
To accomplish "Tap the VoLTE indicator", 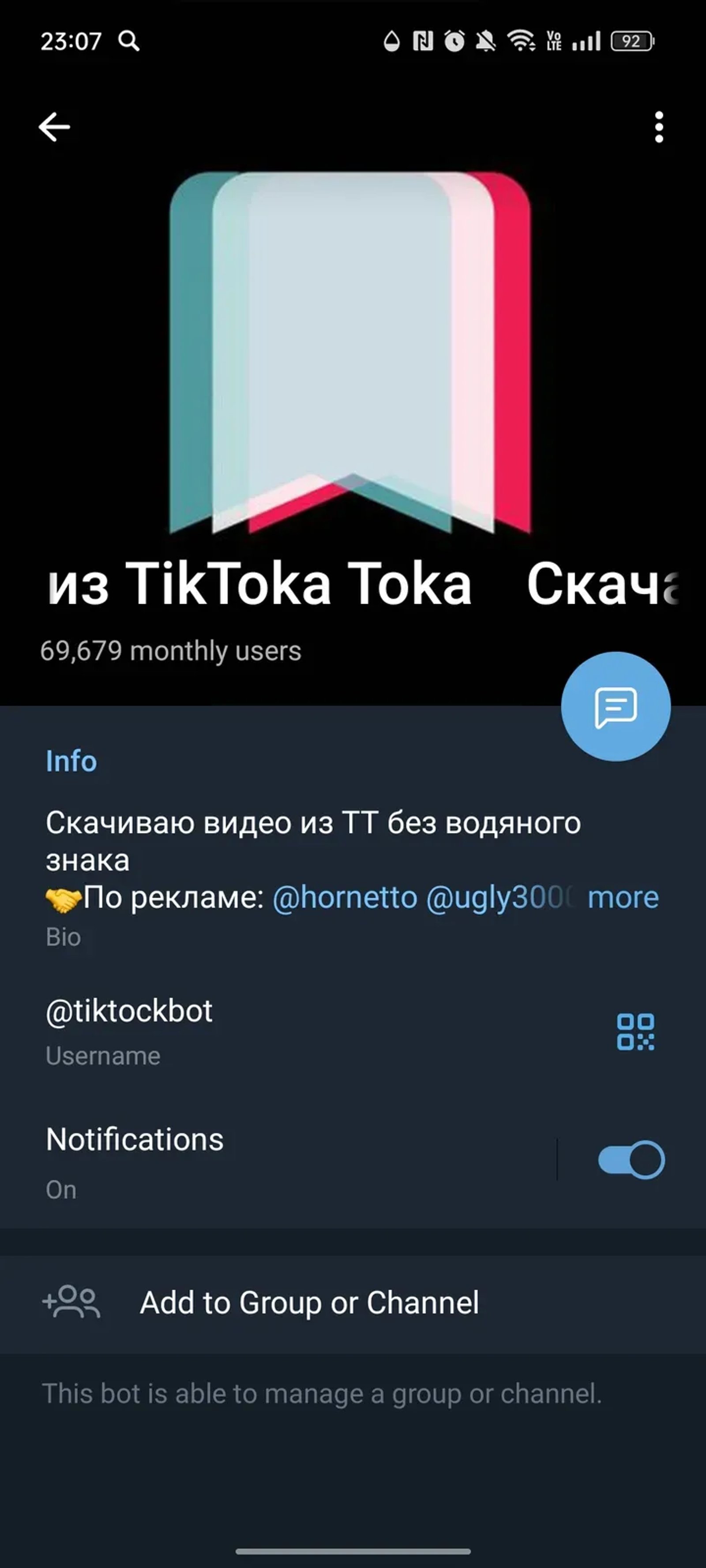I will 553,41.
